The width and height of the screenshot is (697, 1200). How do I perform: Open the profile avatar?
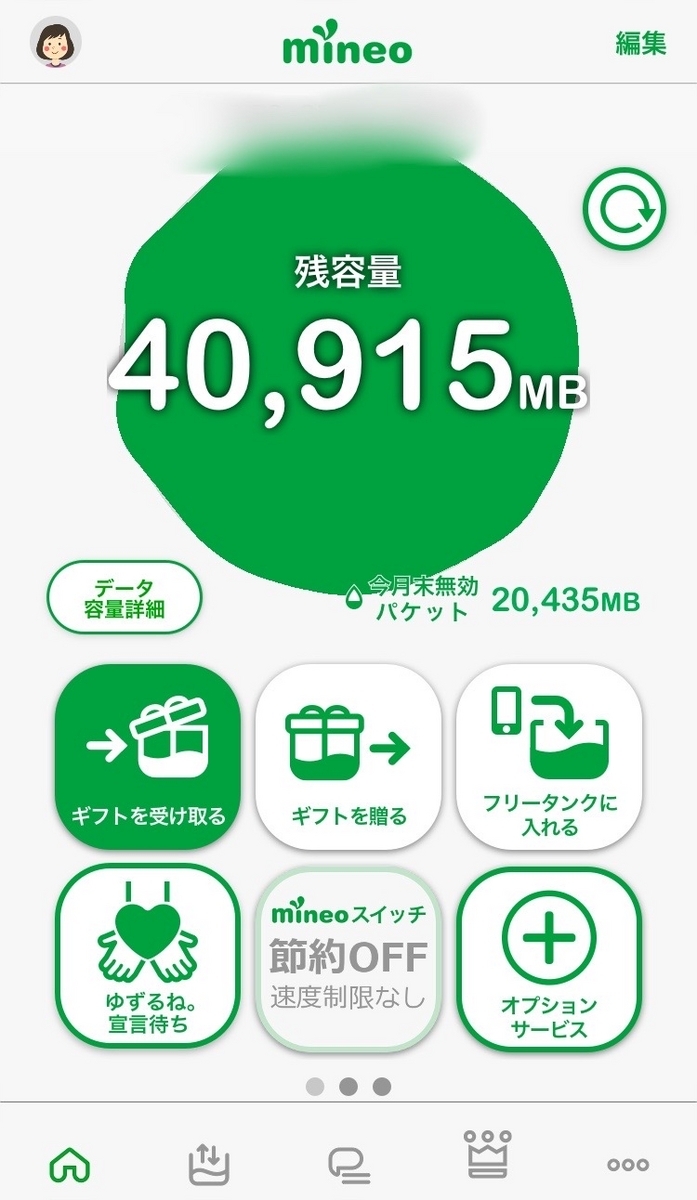(x=57, y=43)
